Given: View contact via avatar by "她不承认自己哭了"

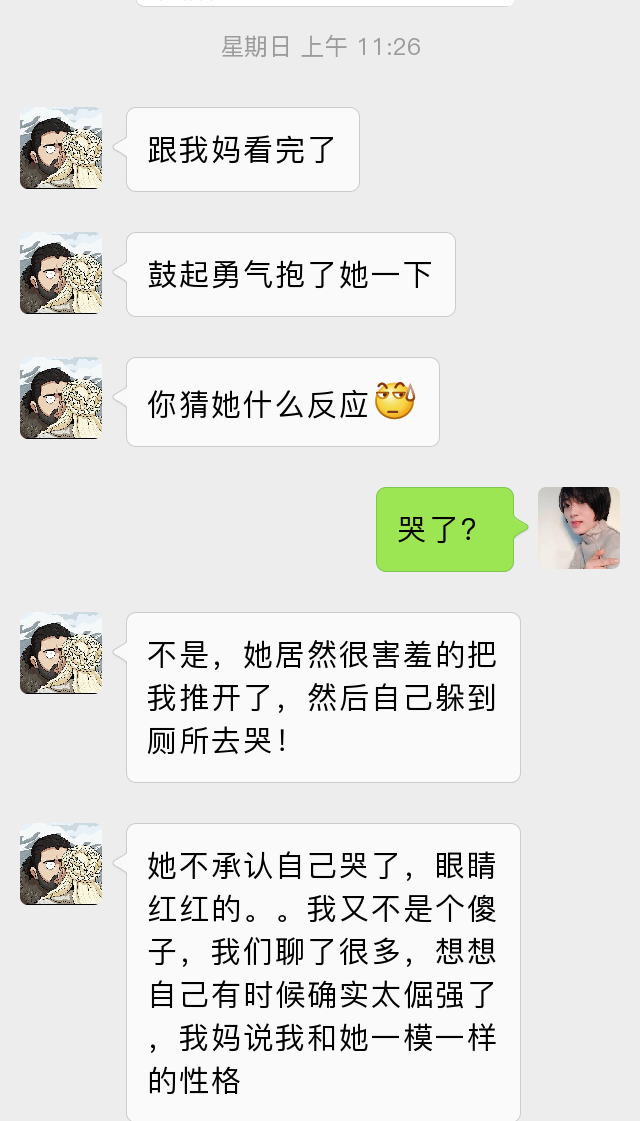Looking at the screenshot, I should [x=61, y=864].
